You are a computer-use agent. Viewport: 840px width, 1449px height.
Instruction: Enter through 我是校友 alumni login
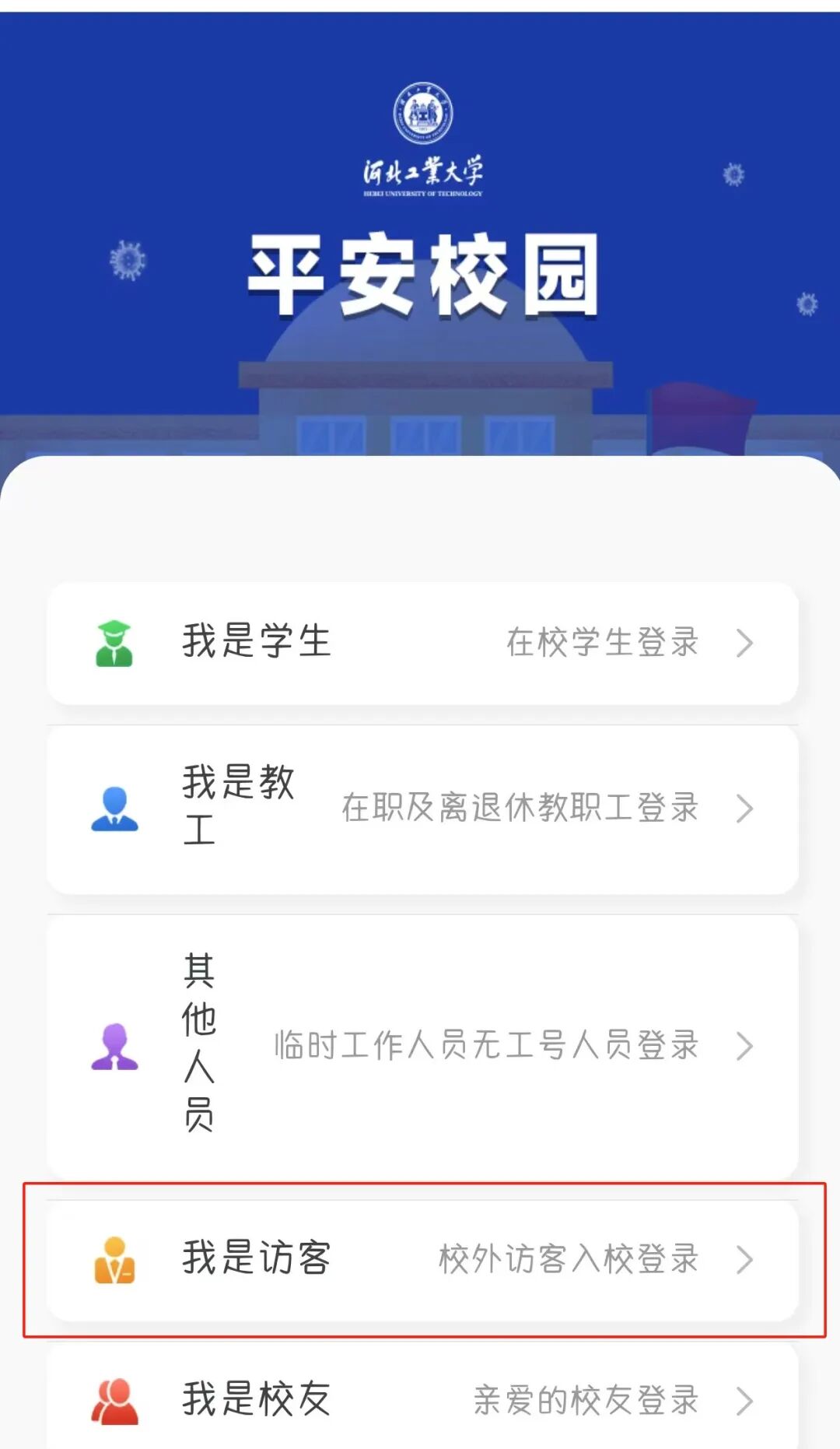click(422, 1399)
